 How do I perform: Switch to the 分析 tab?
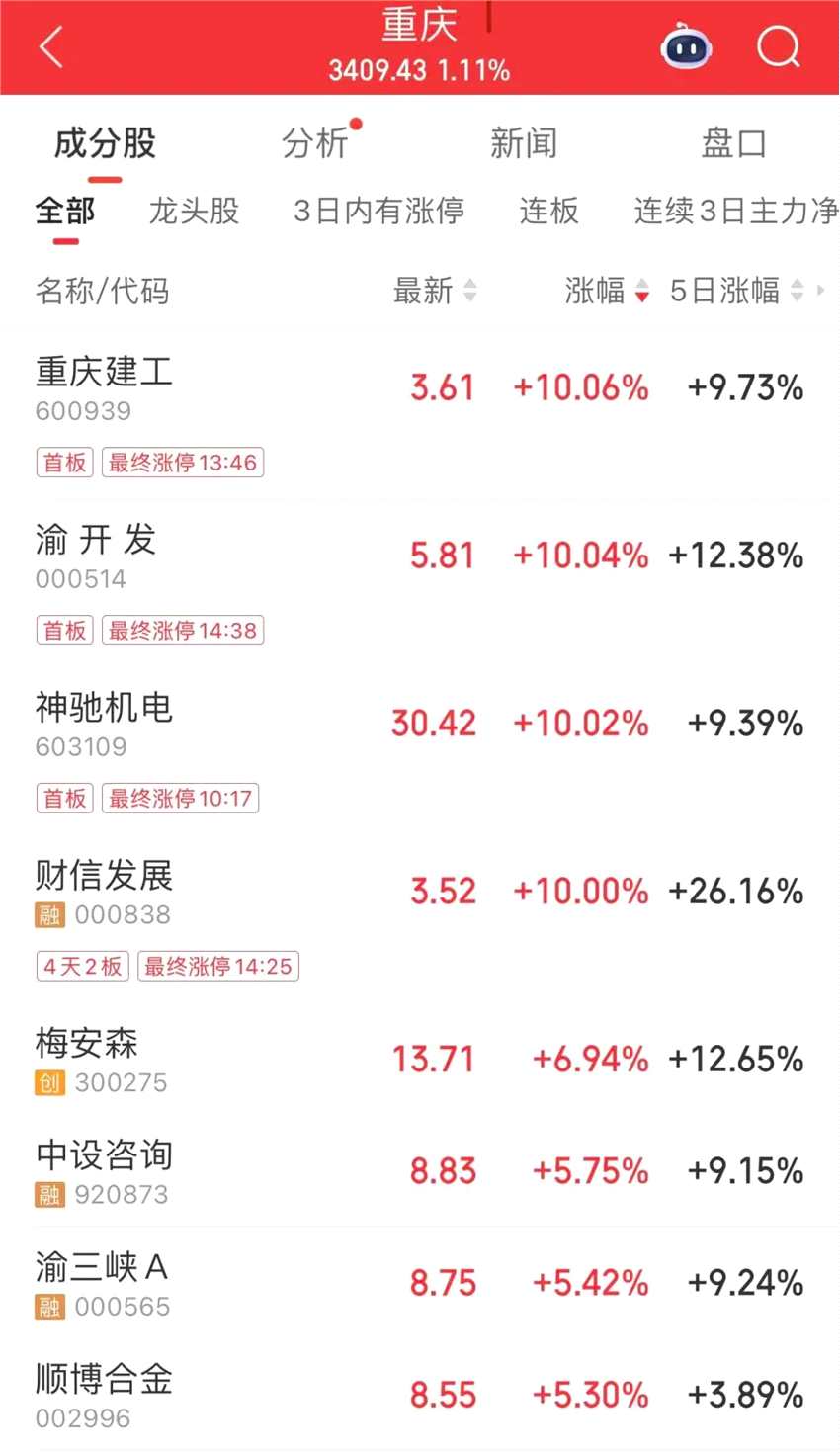315,143
